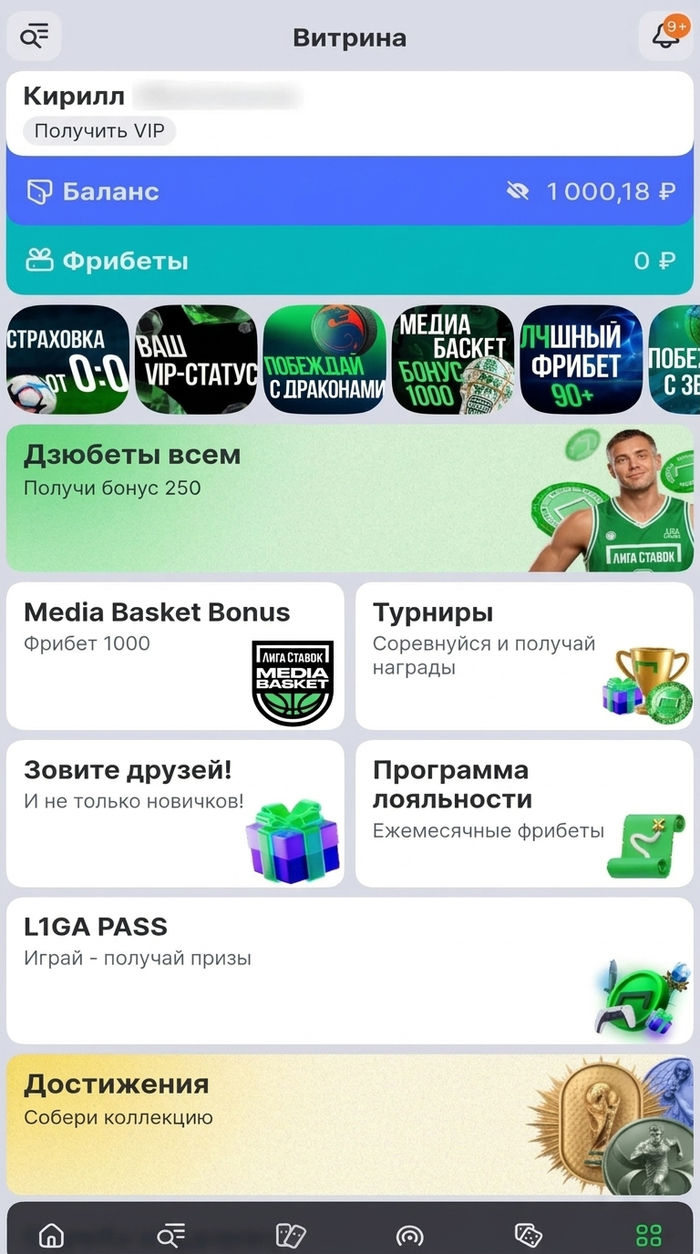Toggle balance visibility with the eye icon

tap(517, 191)
